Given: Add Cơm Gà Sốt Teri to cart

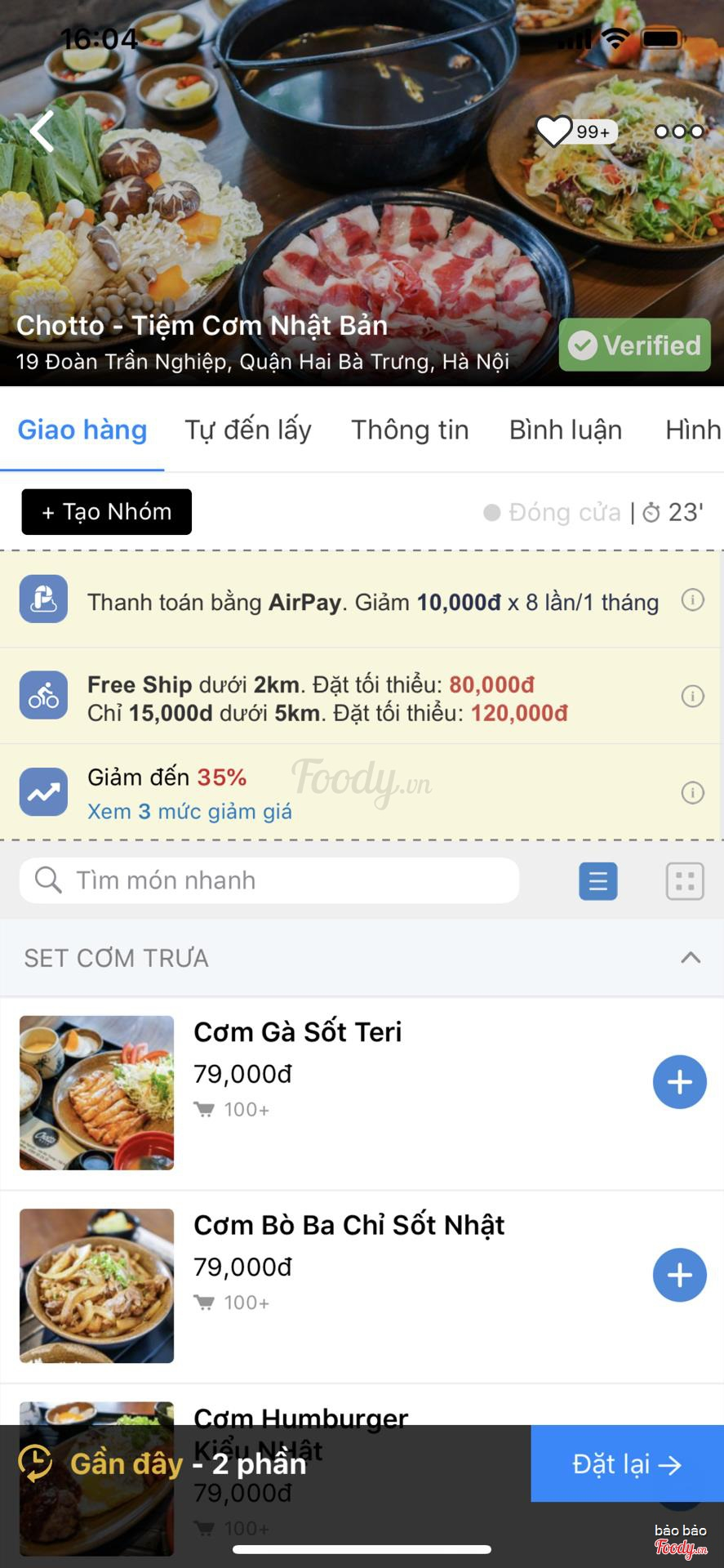Looking at the screenshot, I should pos(679,1082).
